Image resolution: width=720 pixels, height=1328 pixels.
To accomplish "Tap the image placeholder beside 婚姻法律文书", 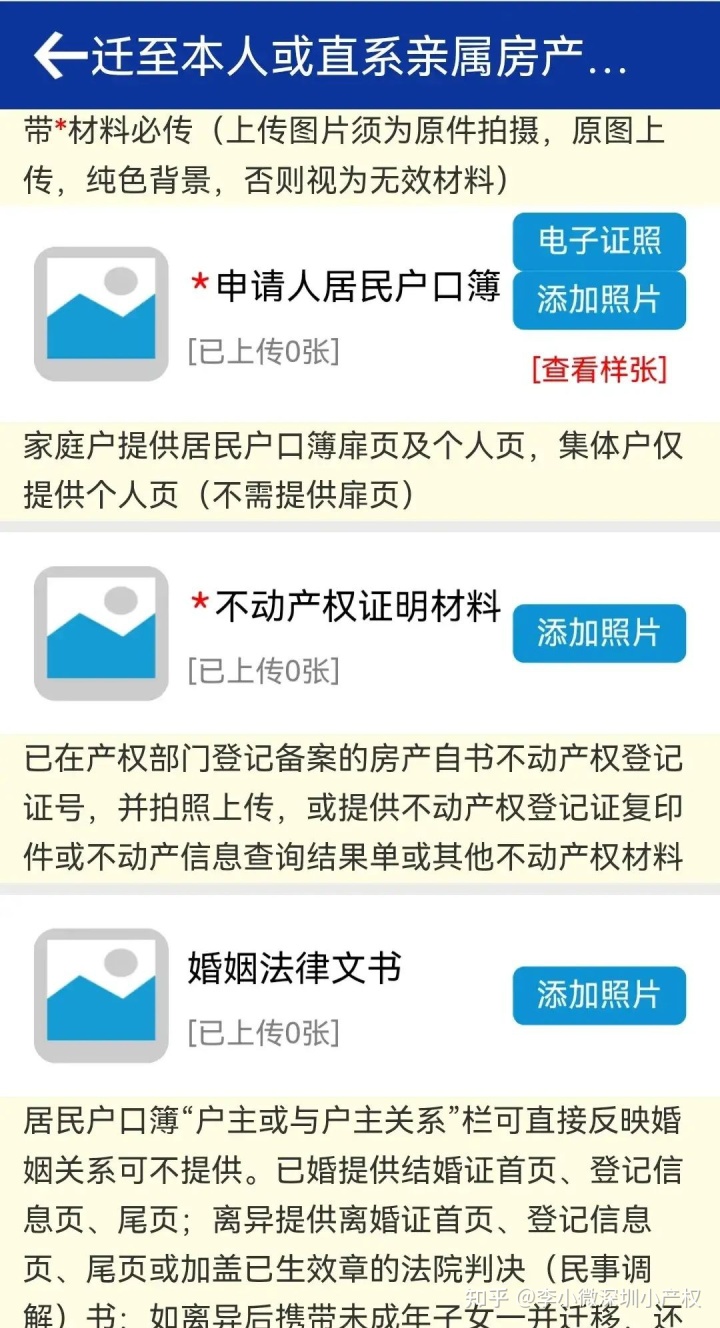I will click(101, 995).
